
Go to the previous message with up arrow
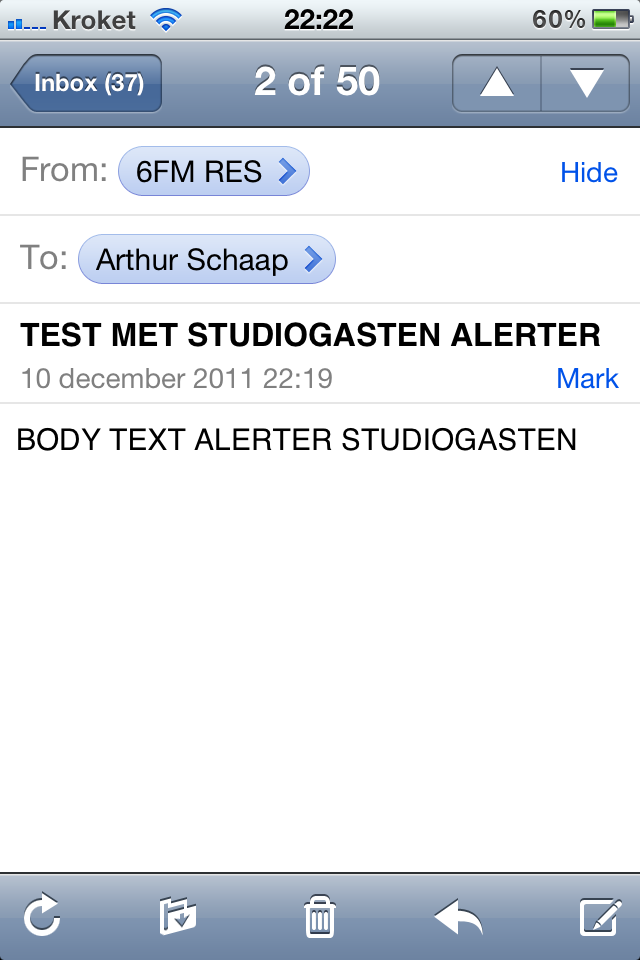[497, 83]
